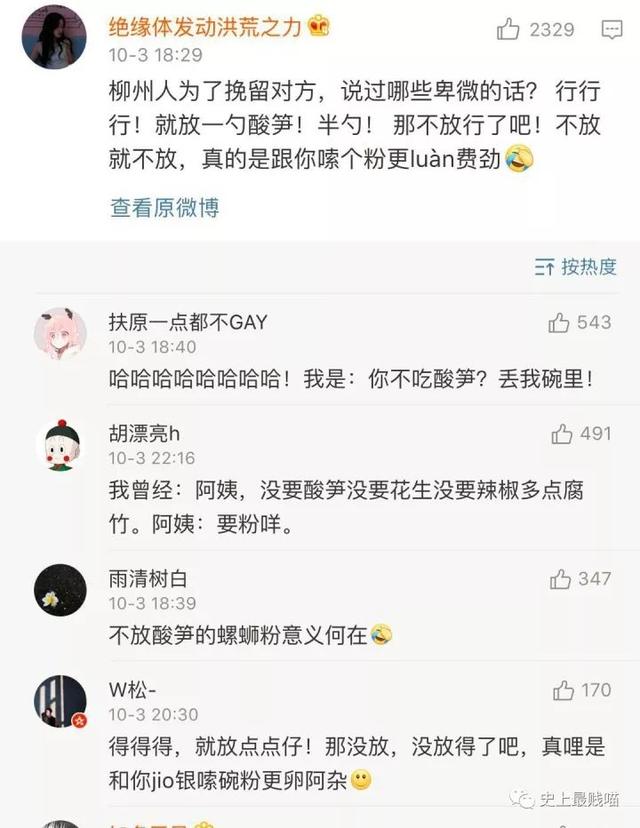Like the comment from 胡漂亮h
The image size is (640, 828).
click(x=562, y=434)
